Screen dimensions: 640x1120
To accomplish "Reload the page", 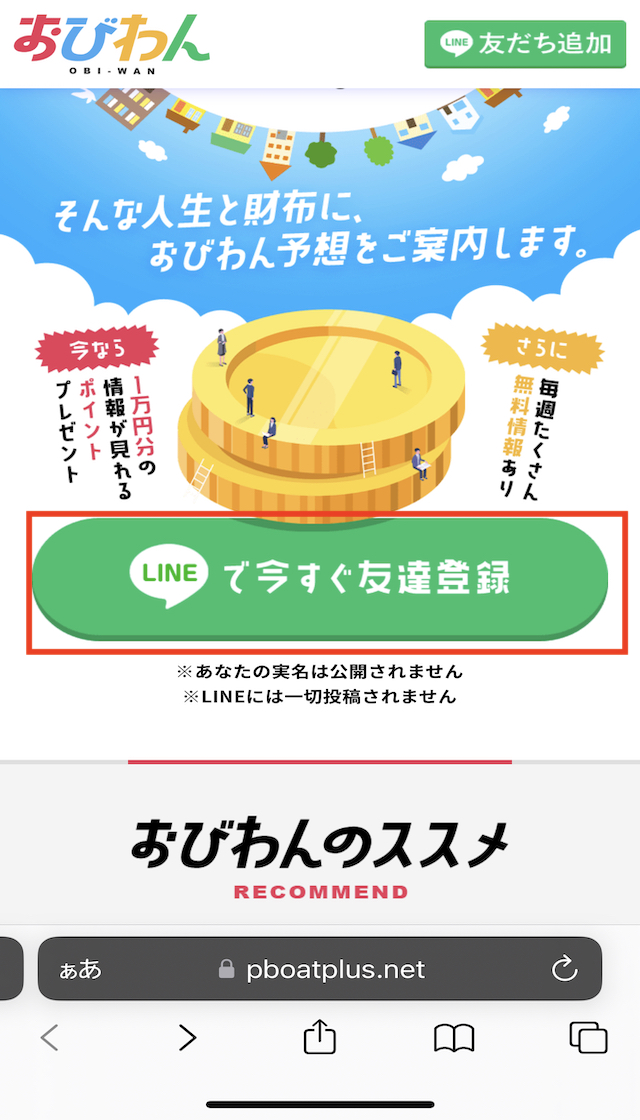I will click(565, 969).
